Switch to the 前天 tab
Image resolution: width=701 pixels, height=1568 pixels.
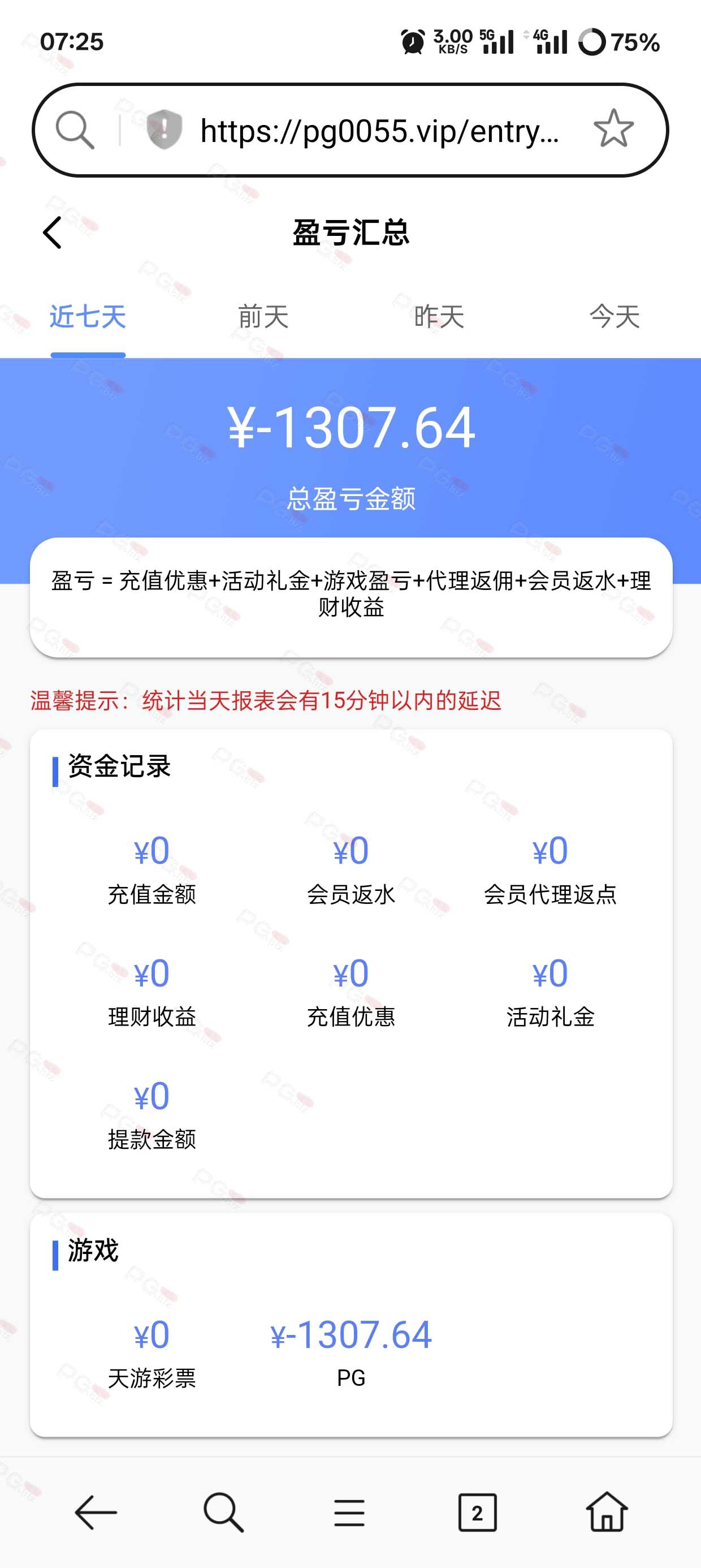point(263,317)
